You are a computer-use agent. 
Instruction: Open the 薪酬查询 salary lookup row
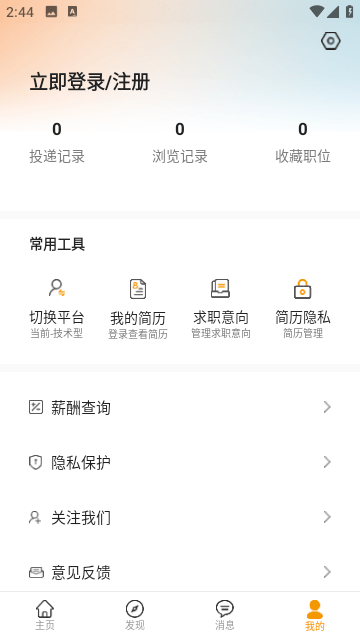pos(180,407)
